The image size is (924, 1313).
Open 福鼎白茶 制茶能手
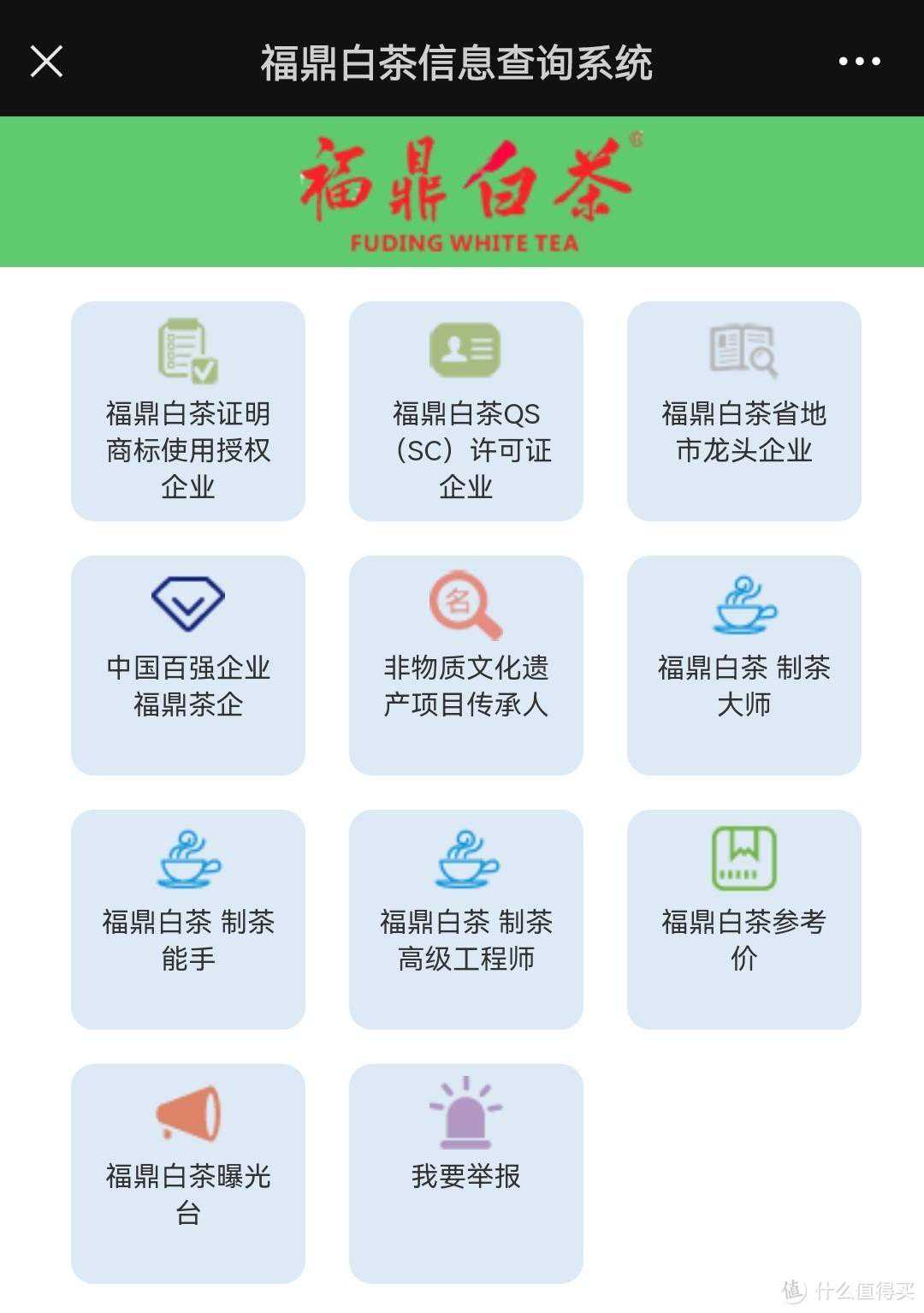188,919
